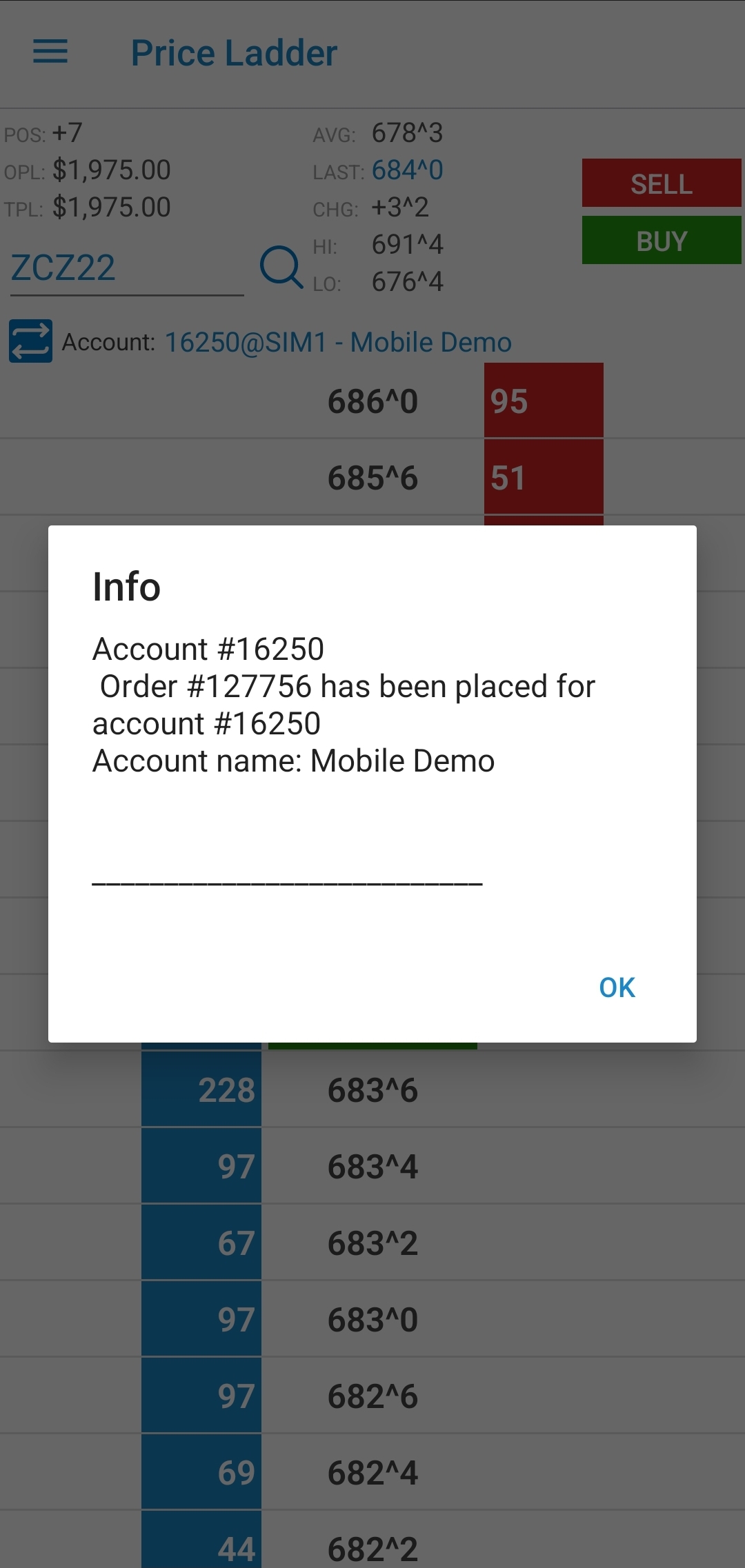This screenshot has width=745, height=1568.
Task: Select the 683^2 bid cell showing 67
Action: (201, 1243)
